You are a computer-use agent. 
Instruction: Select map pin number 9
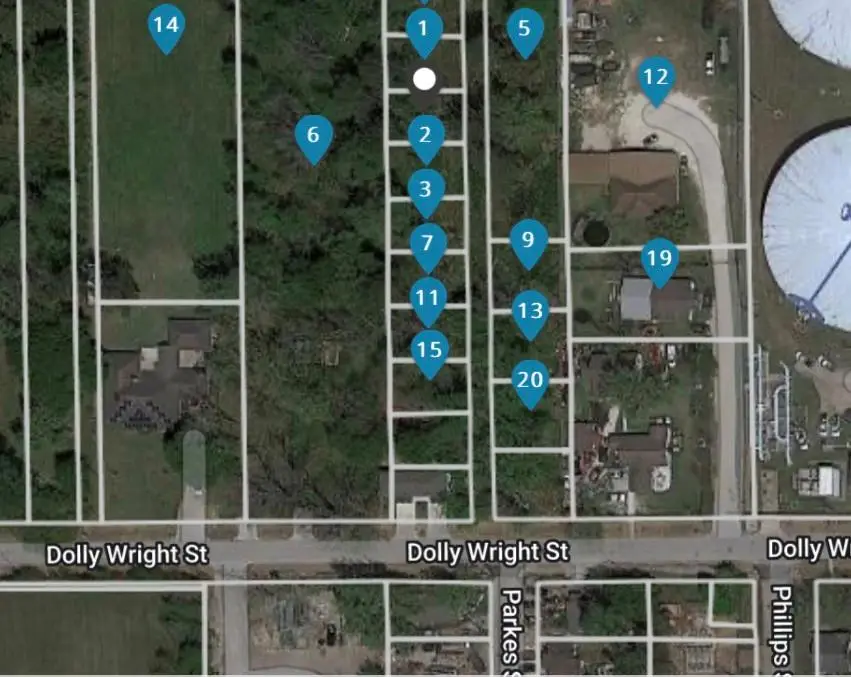[528, 240]
